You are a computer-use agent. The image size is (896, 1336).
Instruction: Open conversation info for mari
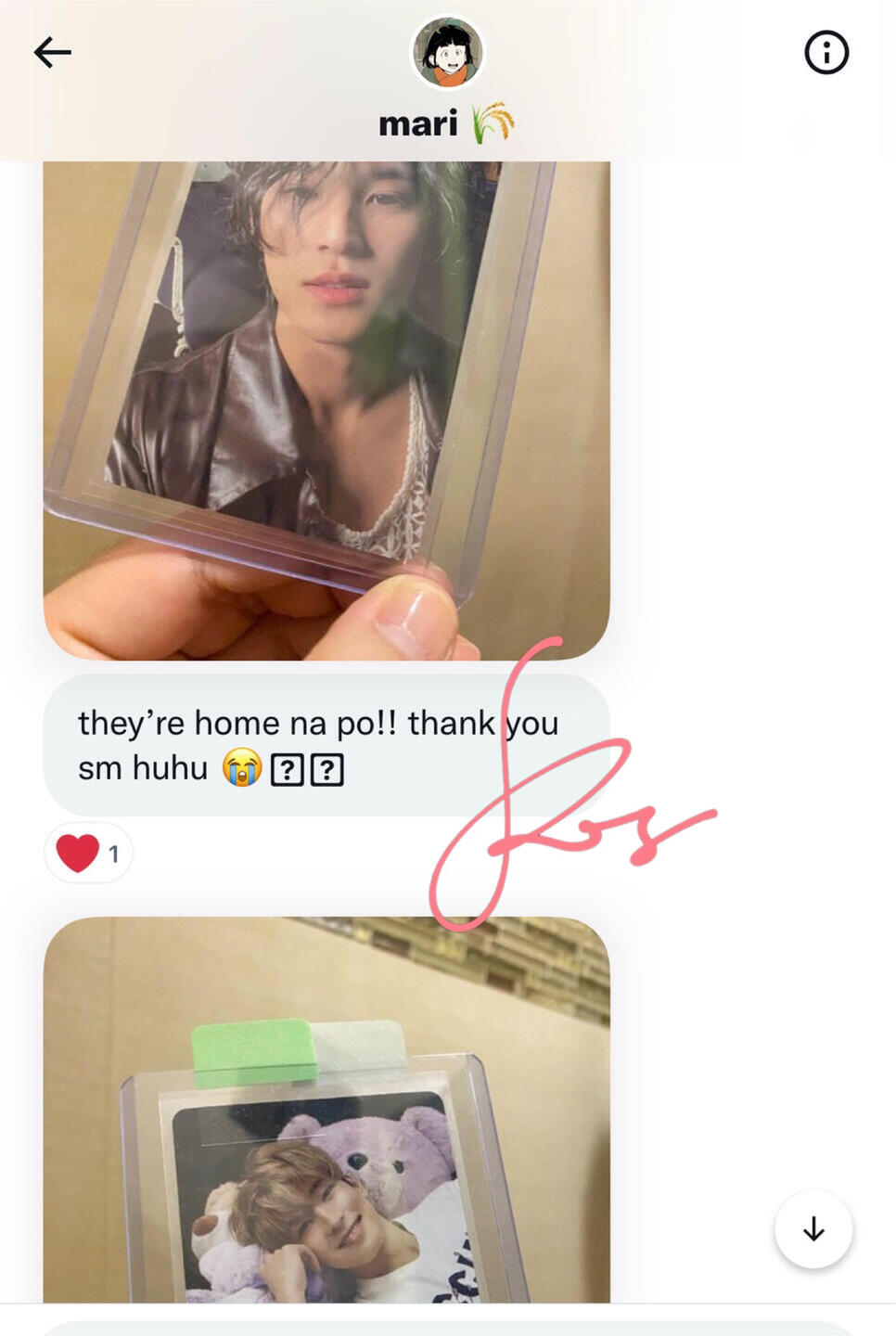tap(826, 53)
